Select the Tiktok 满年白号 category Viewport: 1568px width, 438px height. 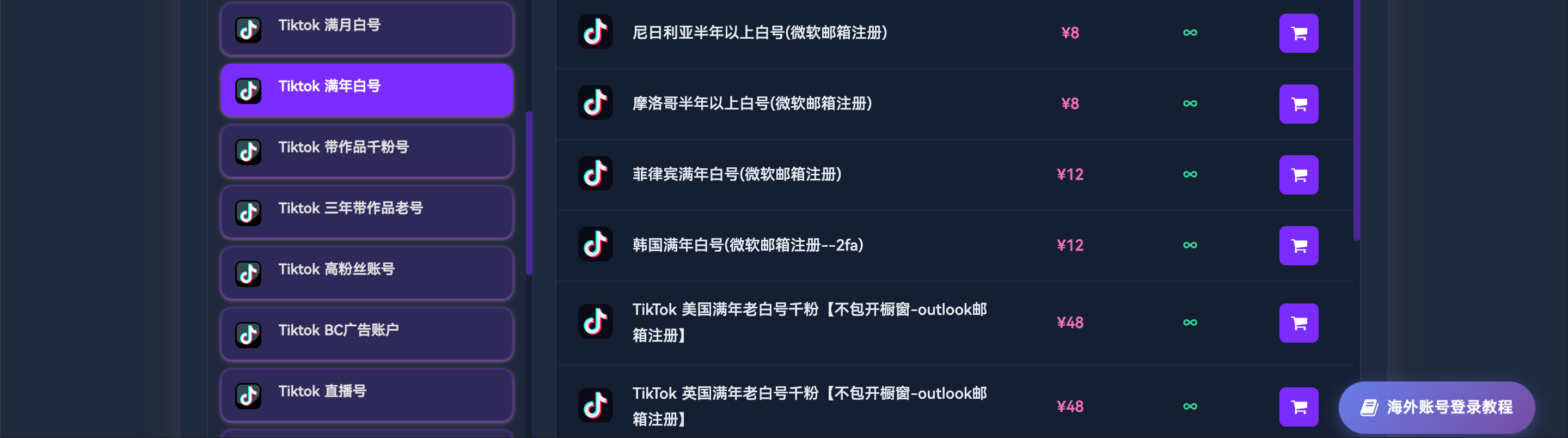click(x=366, y=89)
